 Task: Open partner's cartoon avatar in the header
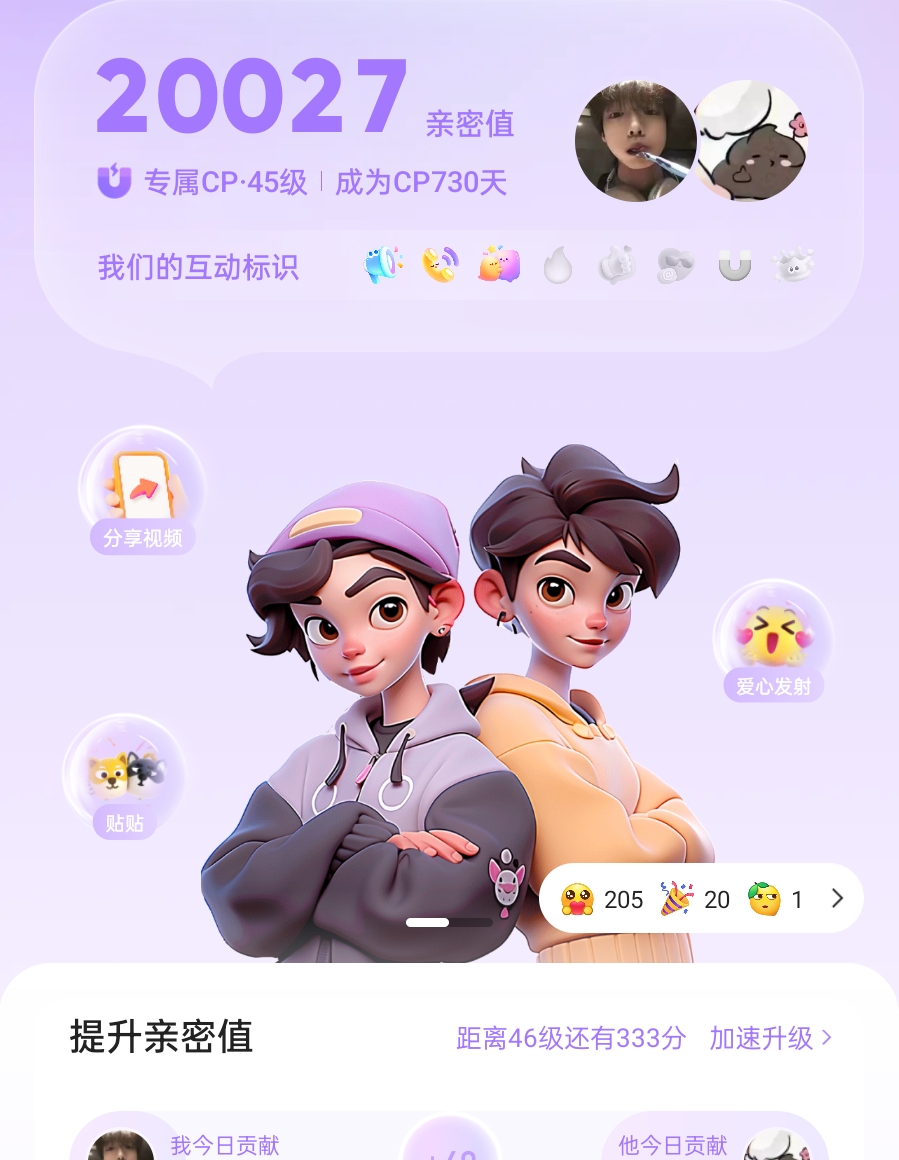pyautogui.click(x=752, y=141)
